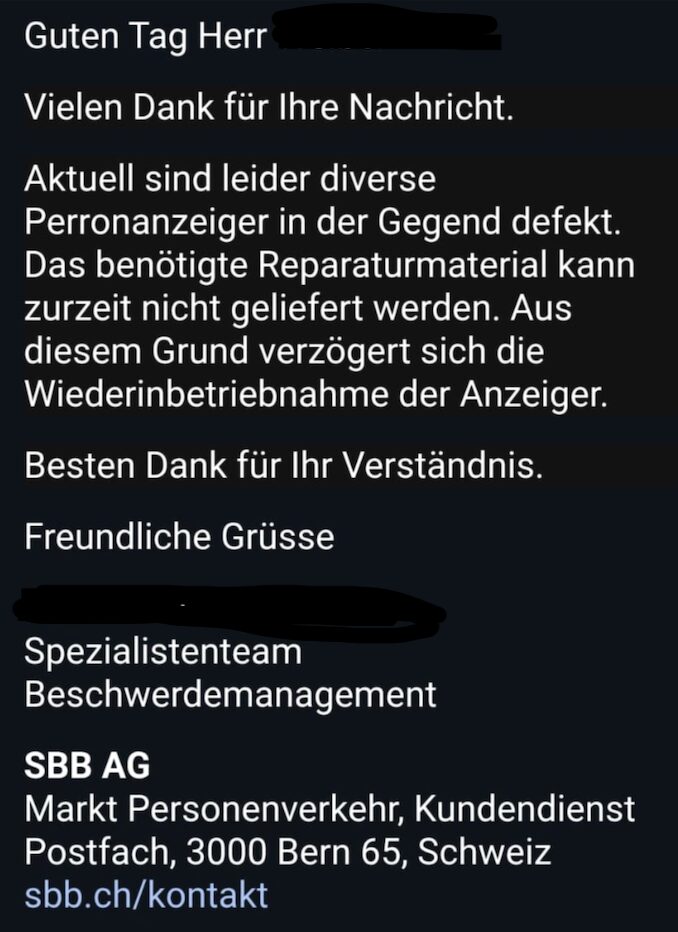
Task: Open the sbb.ch/kontakt link
Action: [x=146, y=893]
